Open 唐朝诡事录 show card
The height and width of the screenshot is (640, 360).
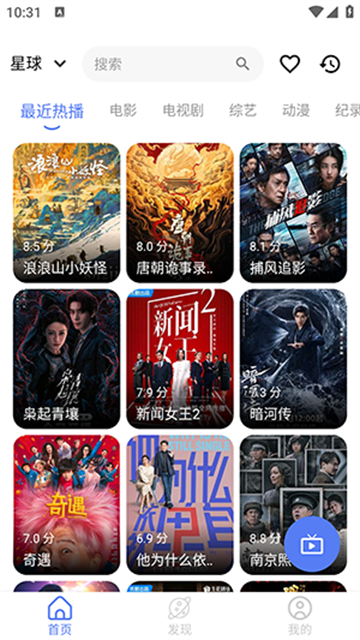pyautogui.click(x=180, y=213)
